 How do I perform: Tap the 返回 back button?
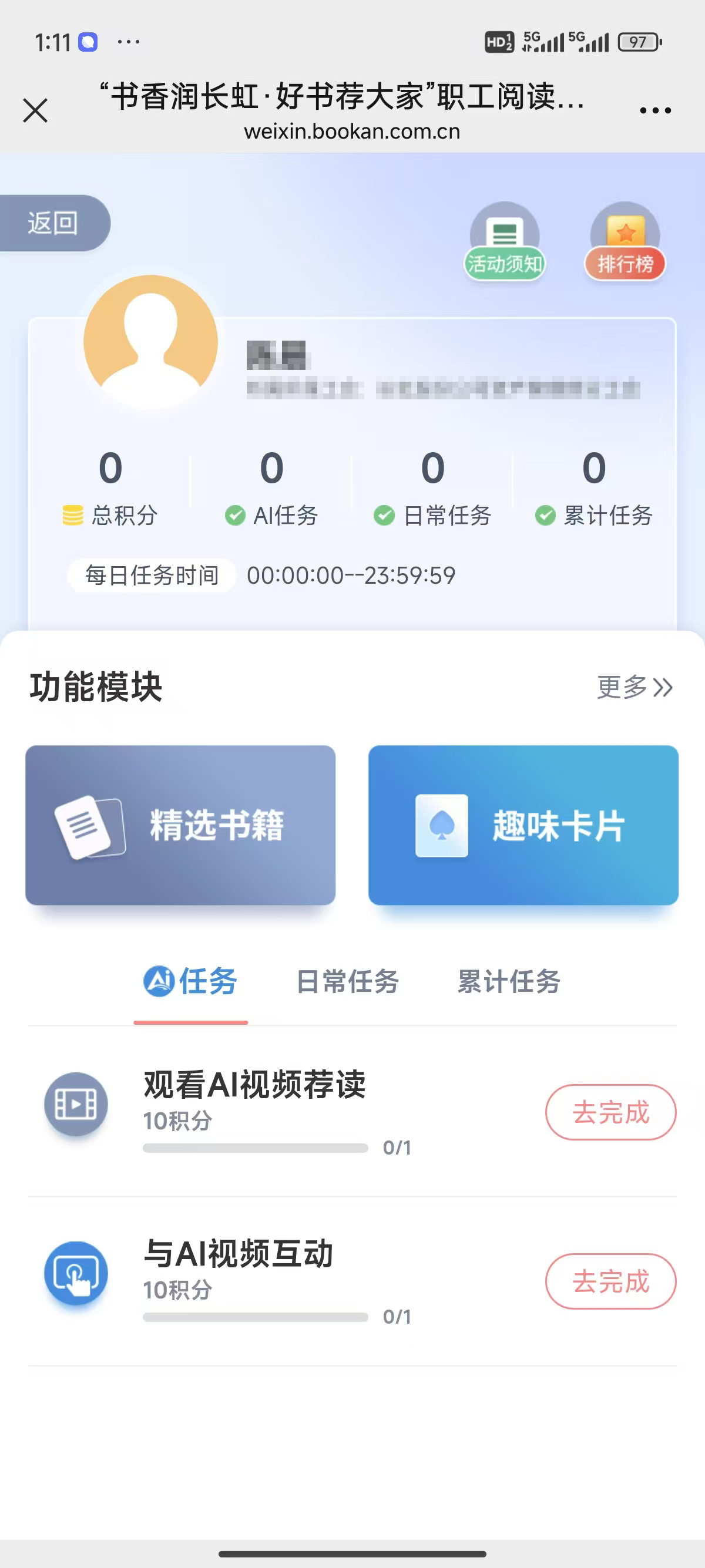53,223
